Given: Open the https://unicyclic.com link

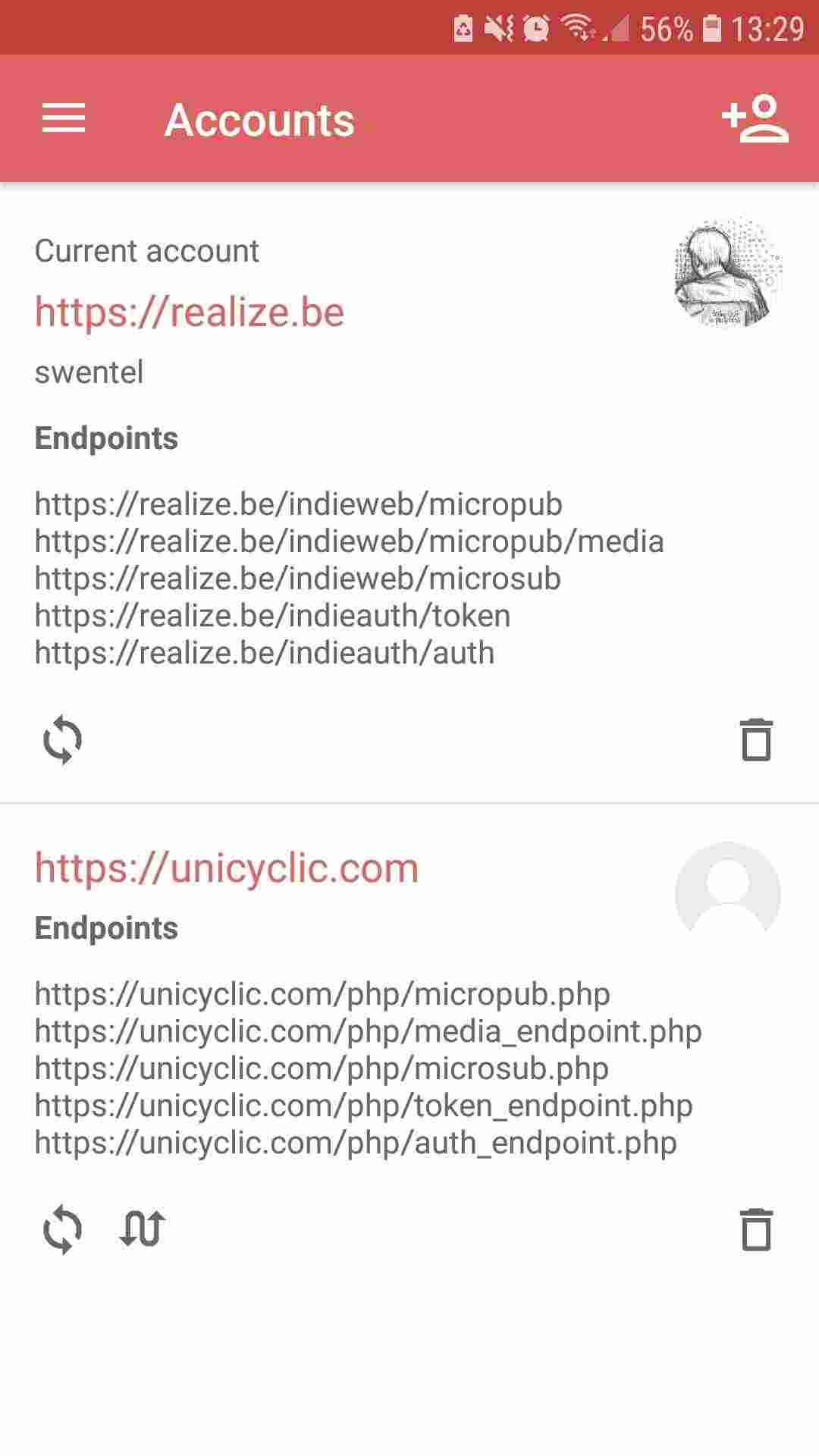Looking at the screenshot, I should tap(225, 867).
